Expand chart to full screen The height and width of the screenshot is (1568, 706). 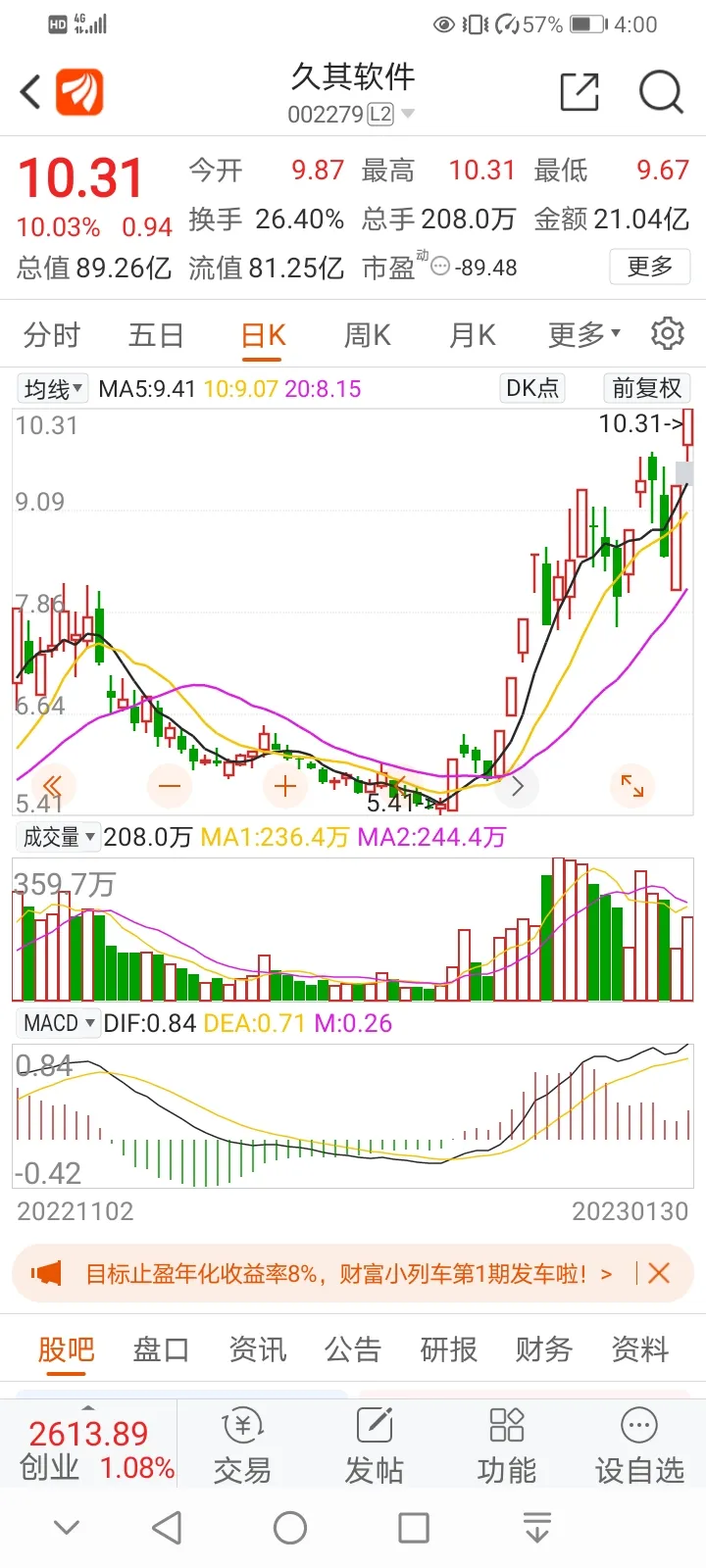[632, 786]
